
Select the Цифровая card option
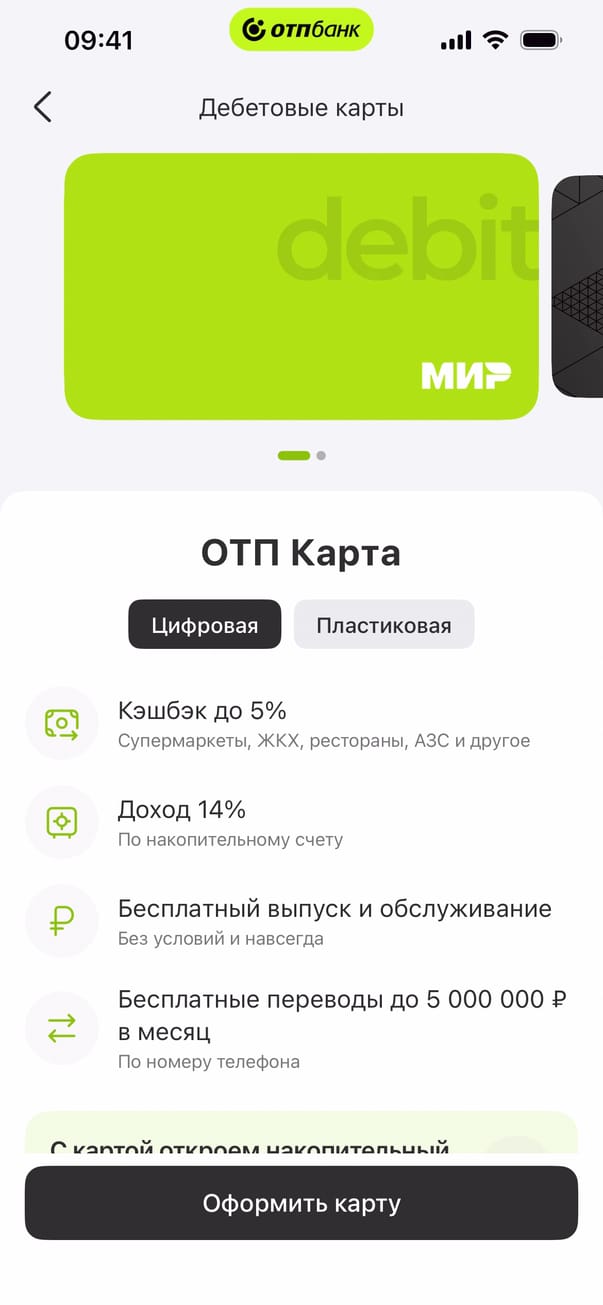pyautogui.click(x=205, y=626)
